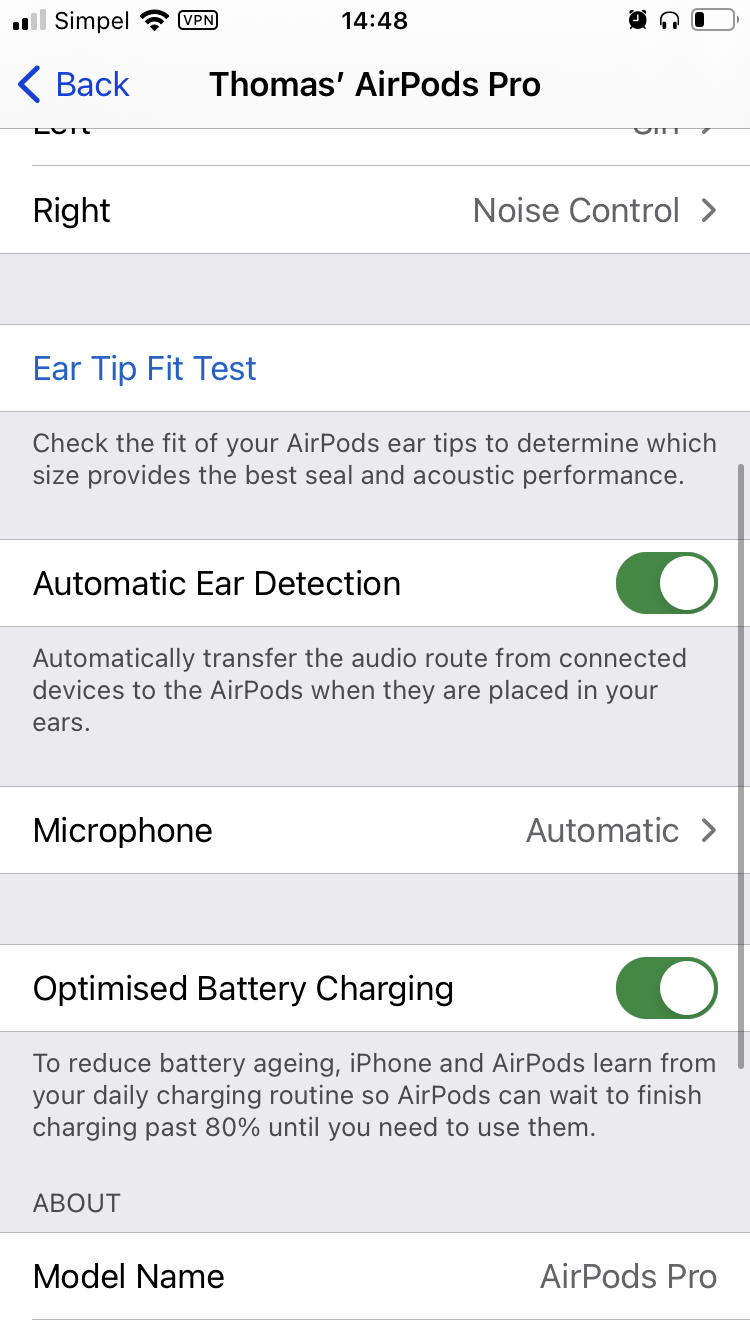Open the Microphone setting
The width and height of the screenshot is (750, 1334).
[375, 830]
